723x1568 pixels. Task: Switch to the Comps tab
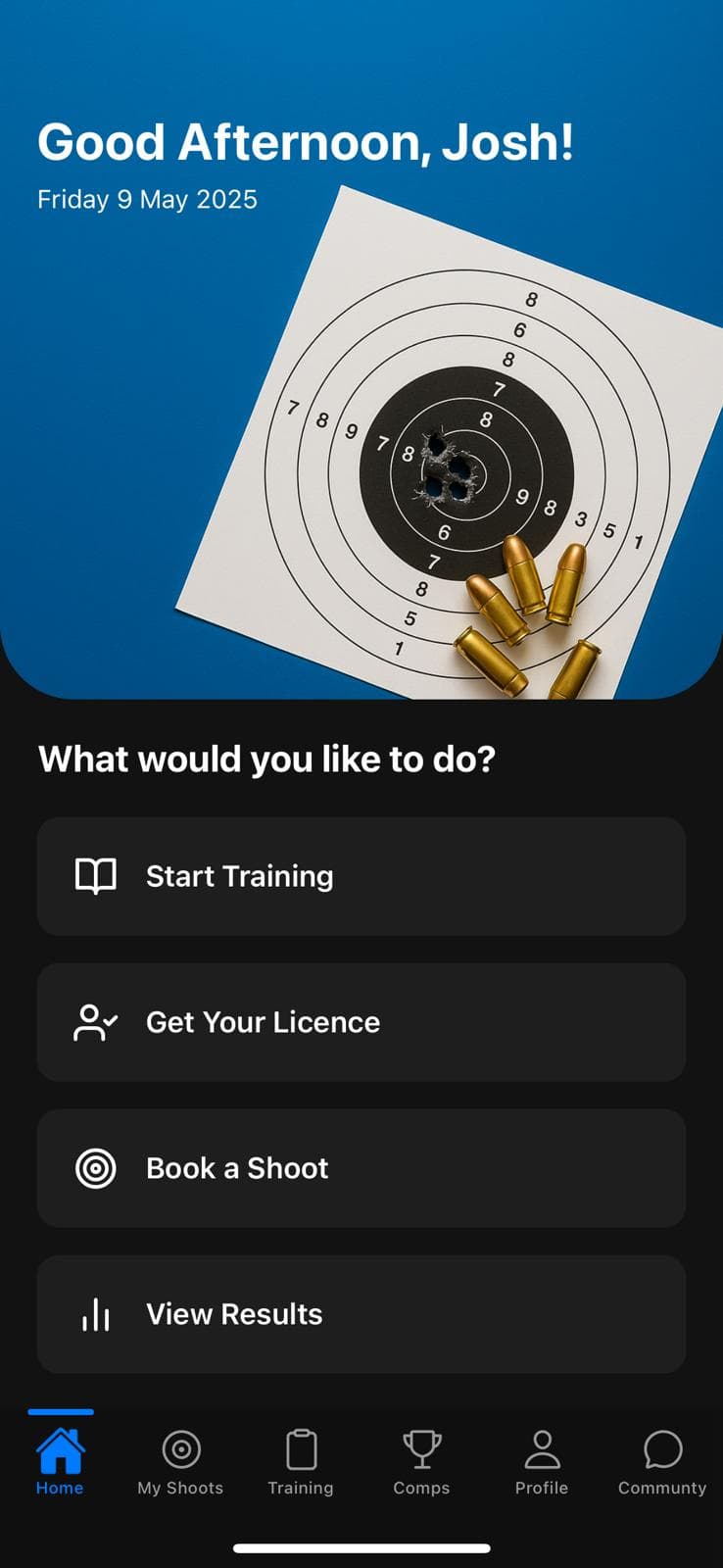421,1462
